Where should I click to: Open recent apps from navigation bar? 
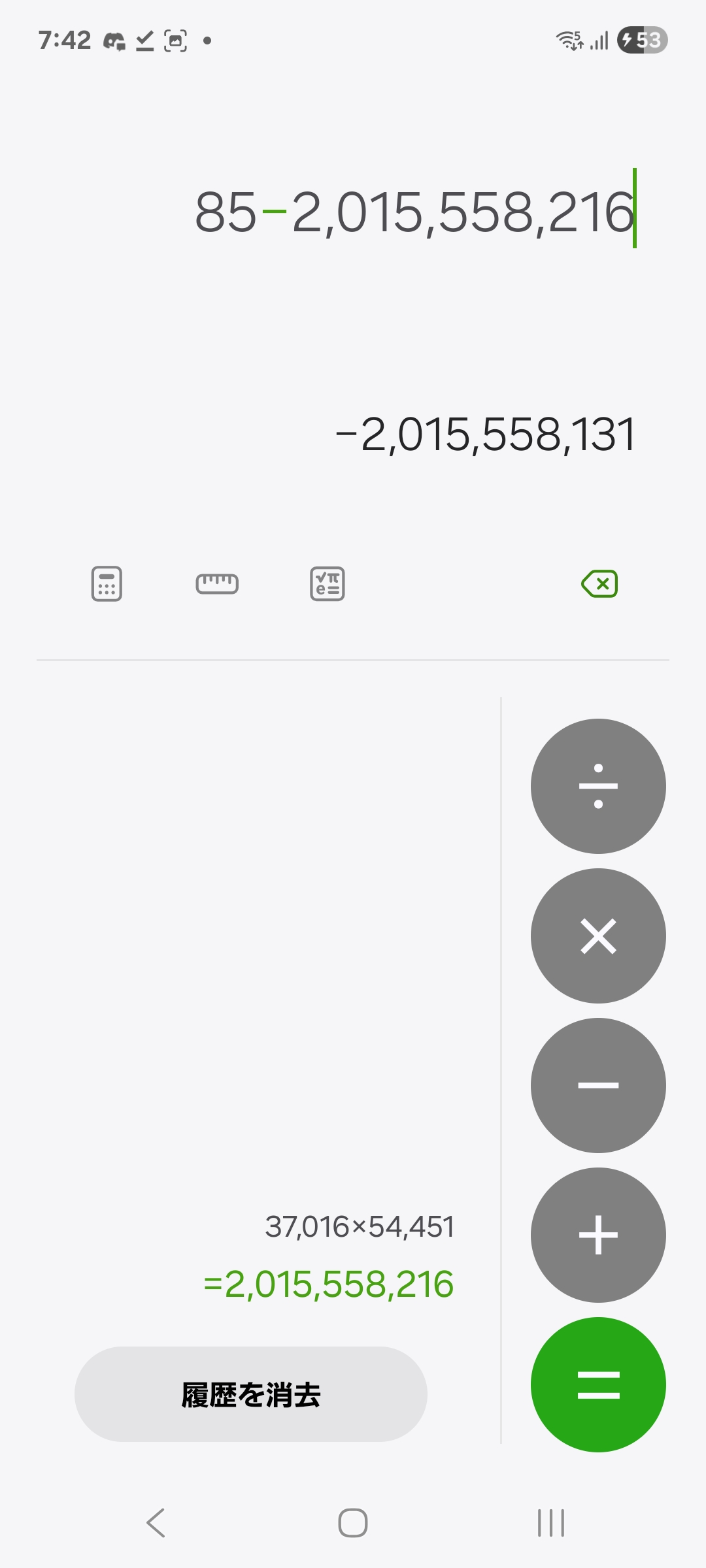point(551,1523)
